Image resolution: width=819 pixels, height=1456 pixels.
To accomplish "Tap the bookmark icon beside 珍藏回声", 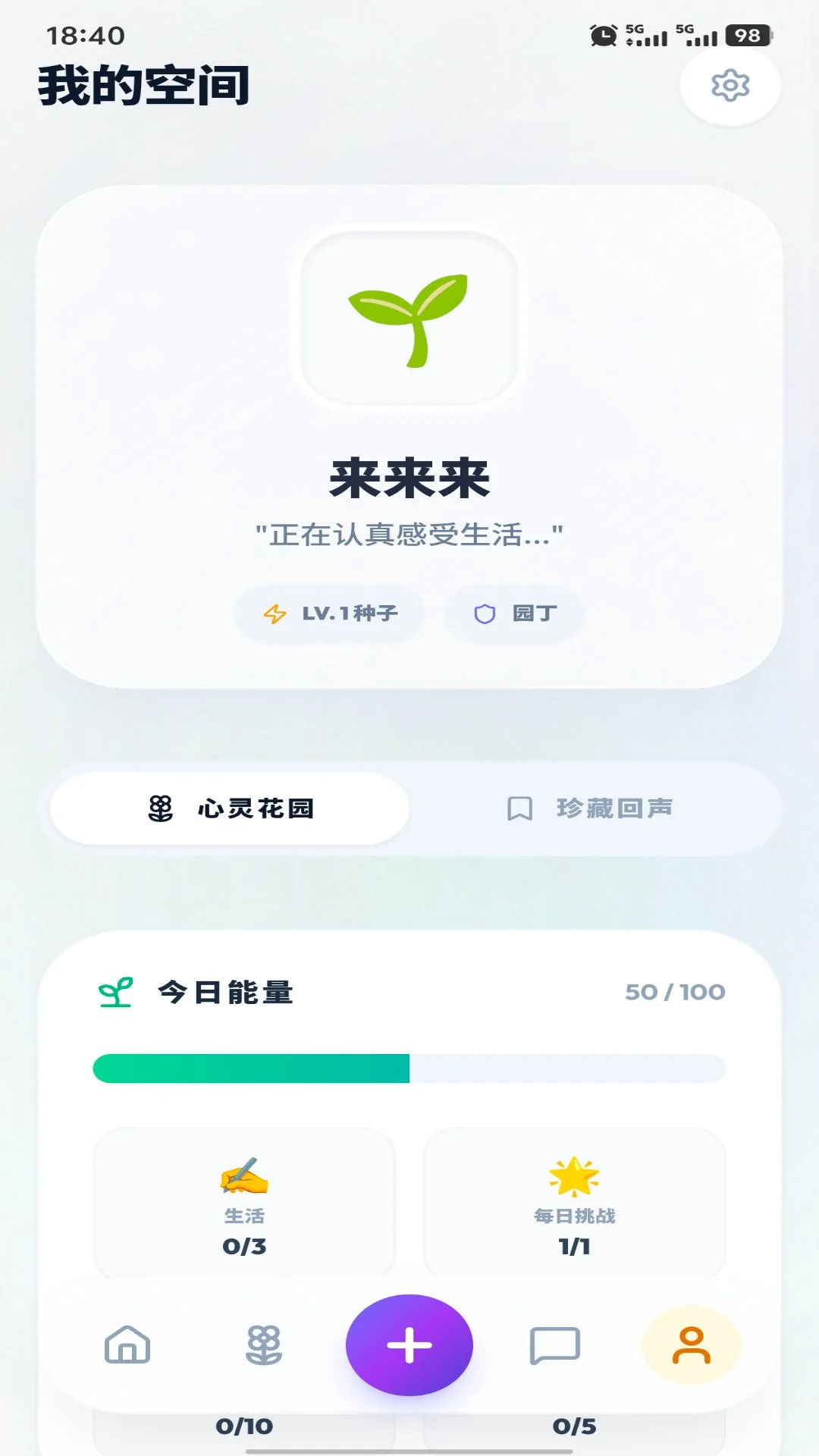I will [x=519, y=808].
